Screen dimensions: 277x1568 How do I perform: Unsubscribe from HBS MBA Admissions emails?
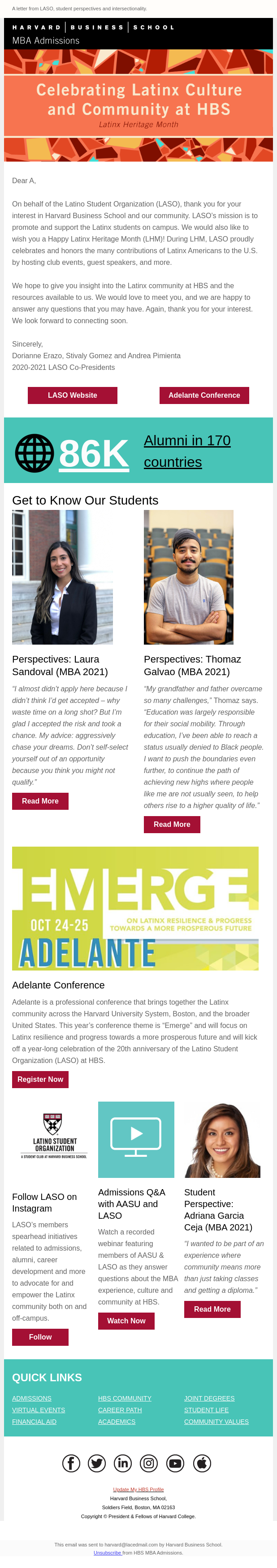(x=108, y=1553)
